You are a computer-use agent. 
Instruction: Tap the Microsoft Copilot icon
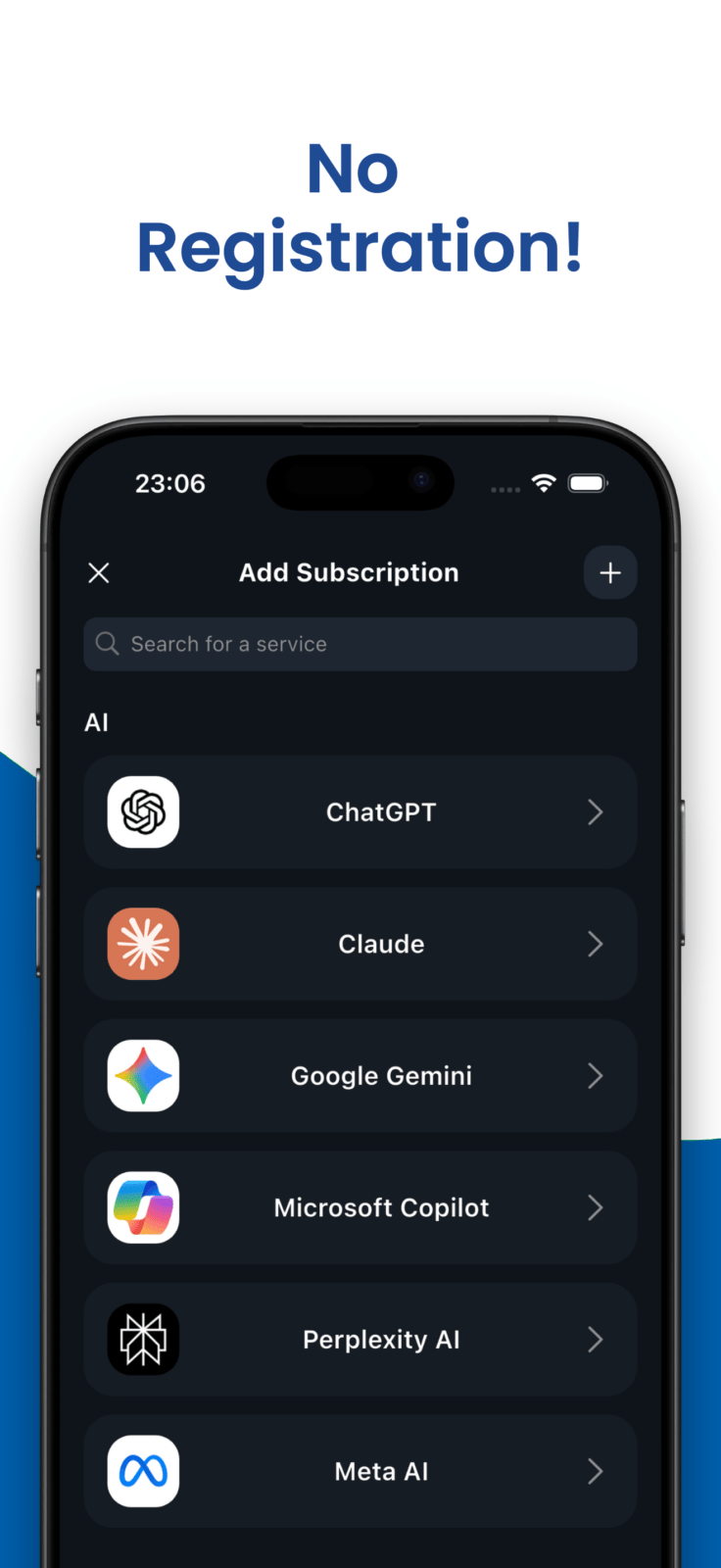point(143,1207)
